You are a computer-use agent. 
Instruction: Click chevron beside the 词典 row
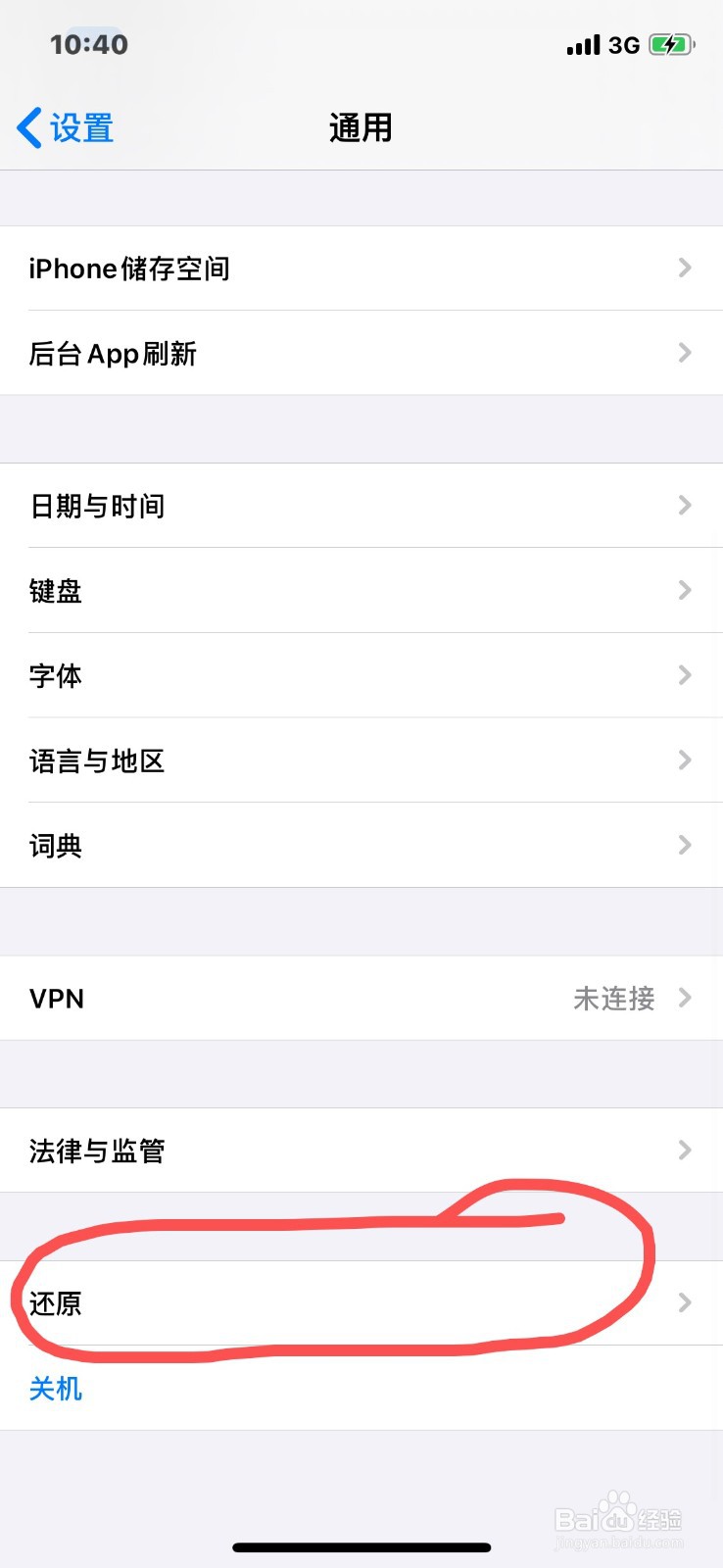click(684, 845)
